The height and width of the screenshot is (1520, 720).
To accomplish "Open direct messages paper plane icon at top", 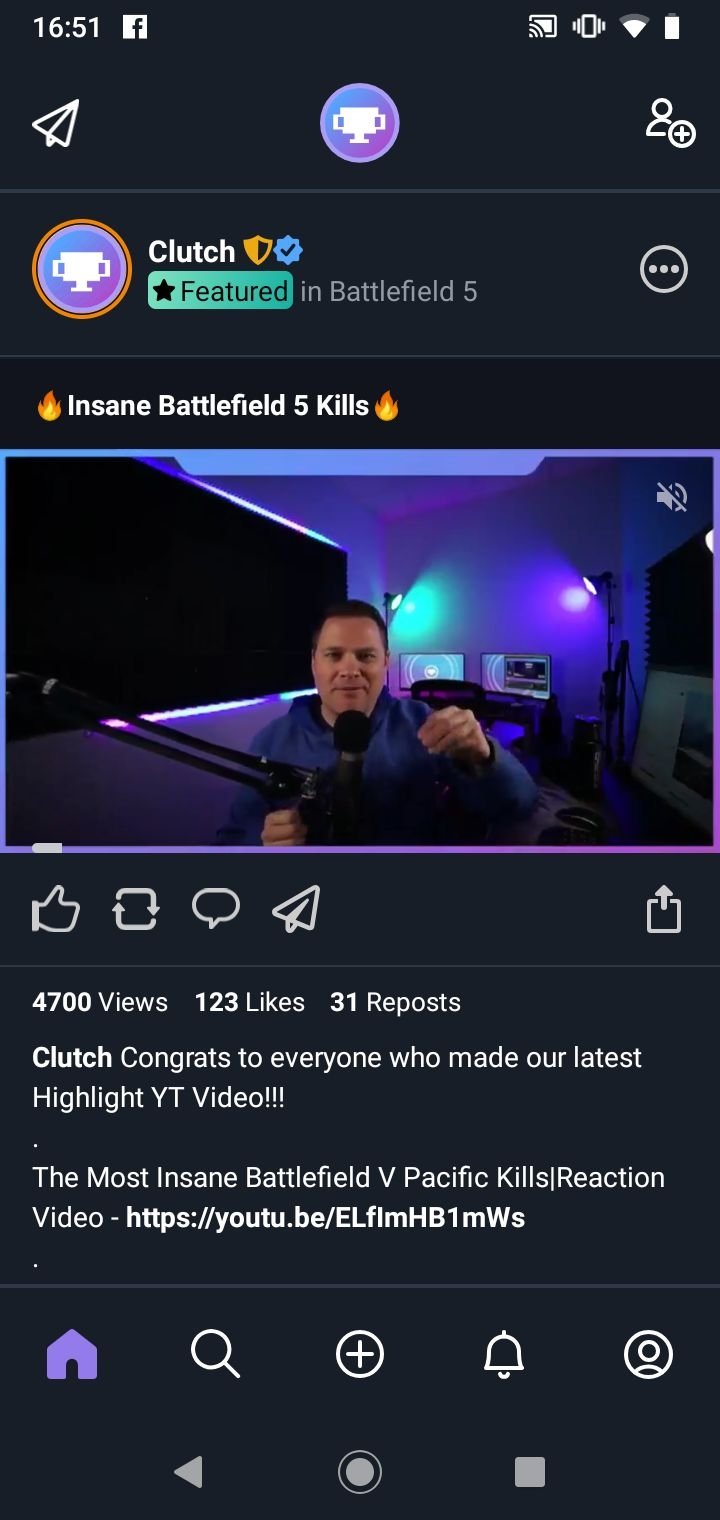I will click(56, 124).
